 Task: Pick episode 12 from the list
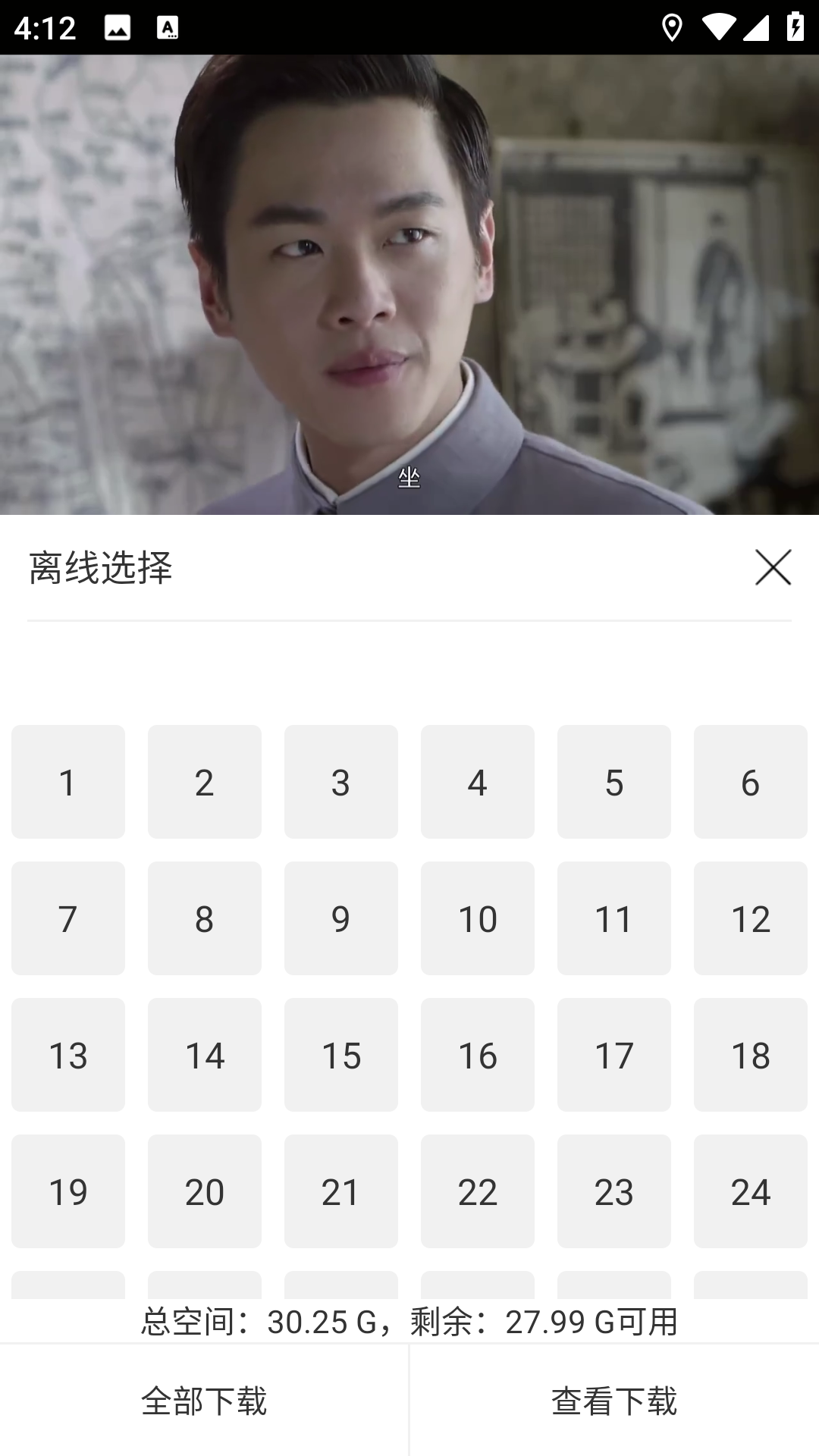751,918
